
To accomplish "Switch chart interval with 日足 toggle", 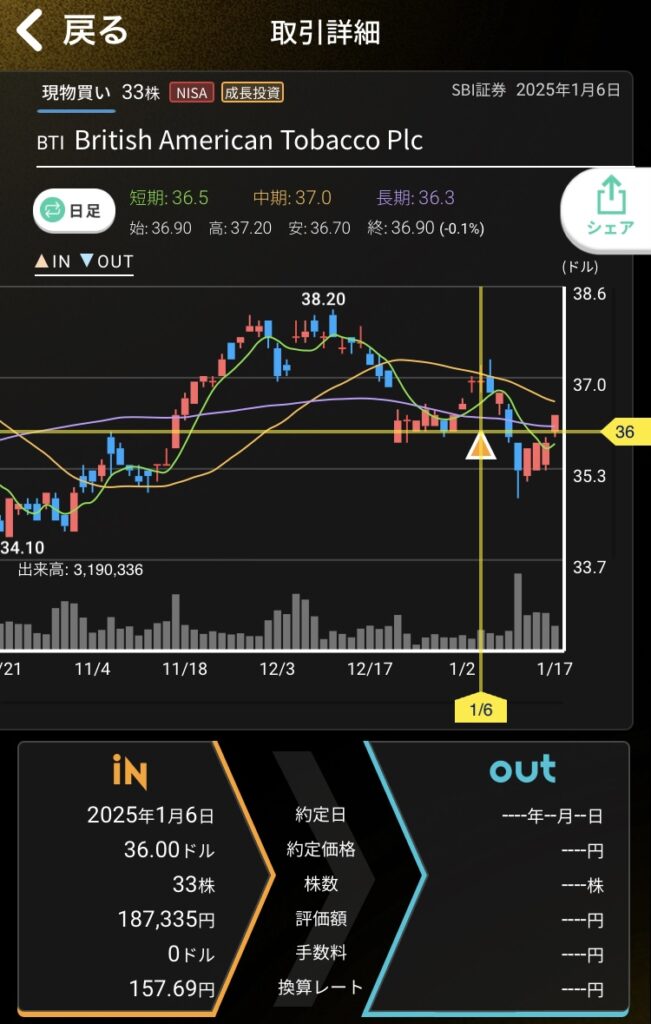I will [75, 210].
